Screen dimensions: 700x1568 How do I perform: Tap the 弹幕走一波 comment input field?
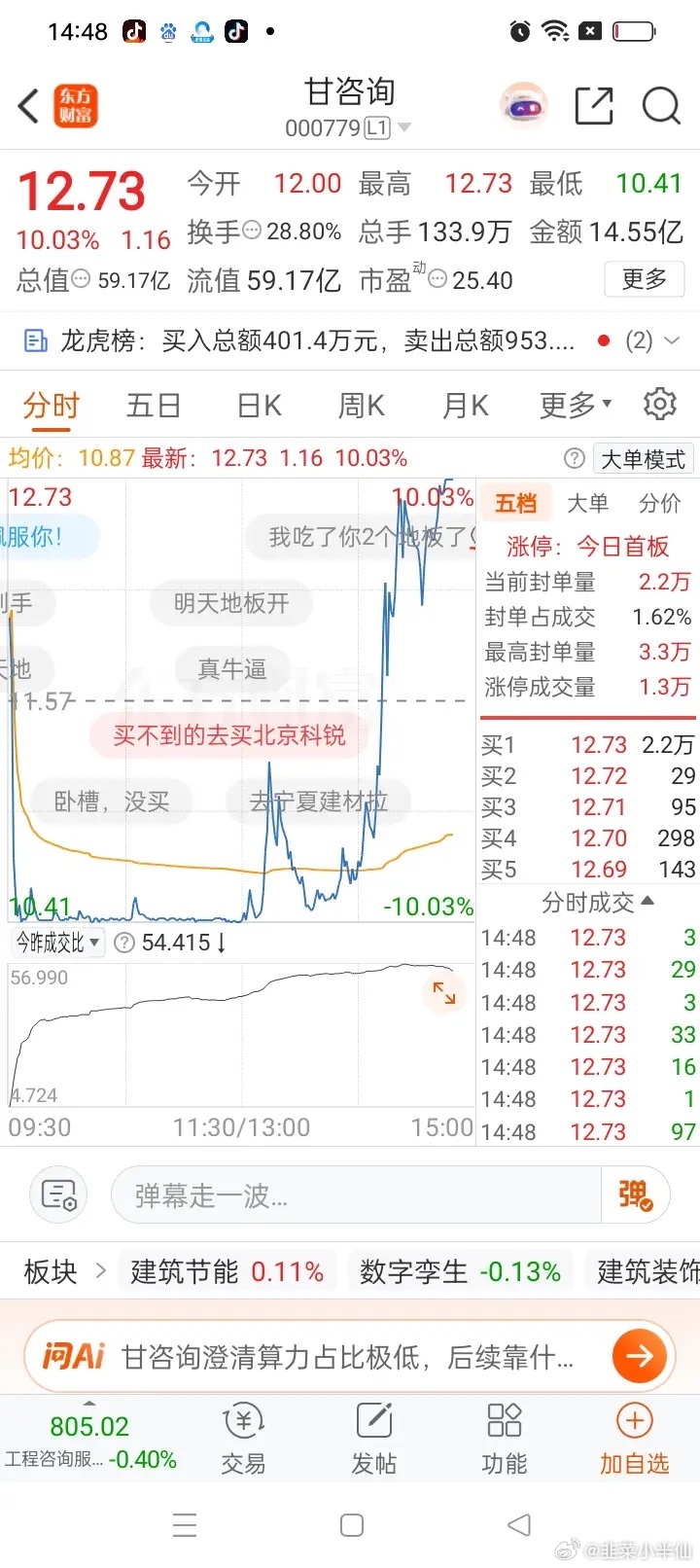tap(355, 1195)
